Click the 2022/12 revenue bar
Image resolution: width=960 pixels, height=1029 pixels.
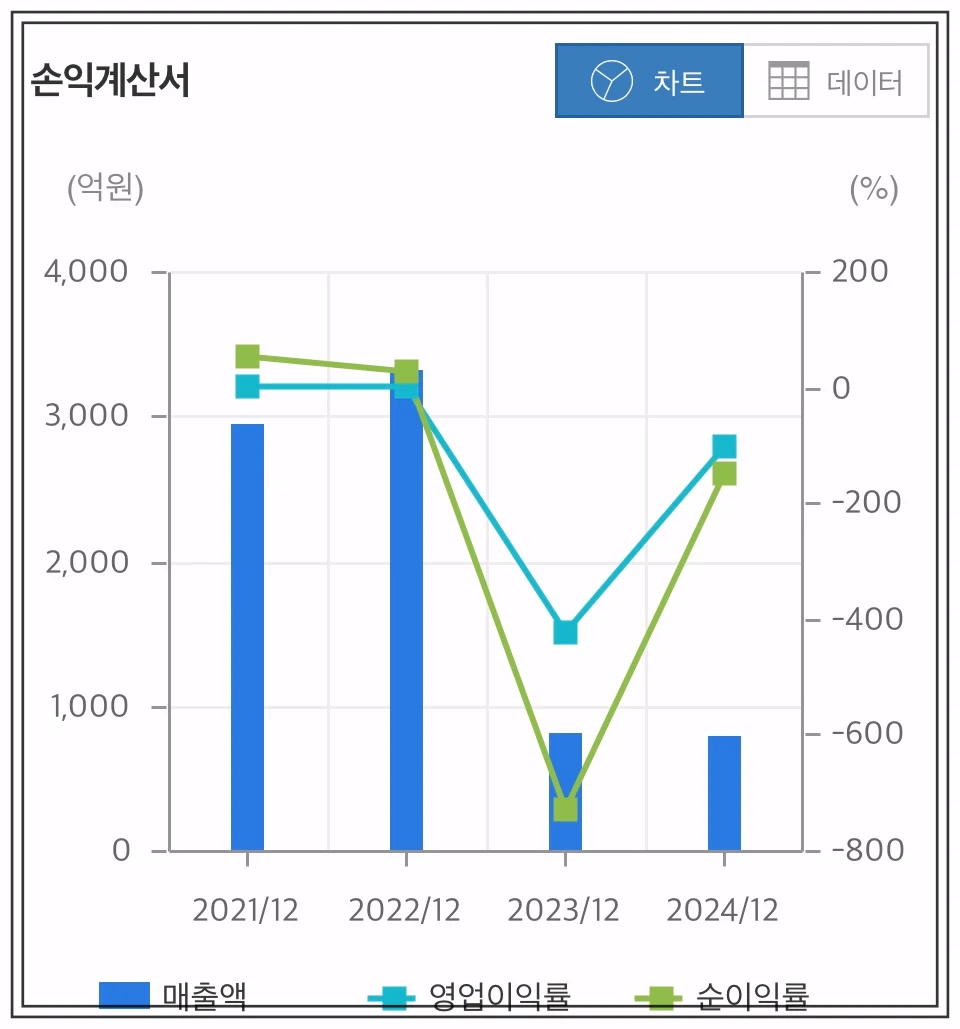pos(404,620)
